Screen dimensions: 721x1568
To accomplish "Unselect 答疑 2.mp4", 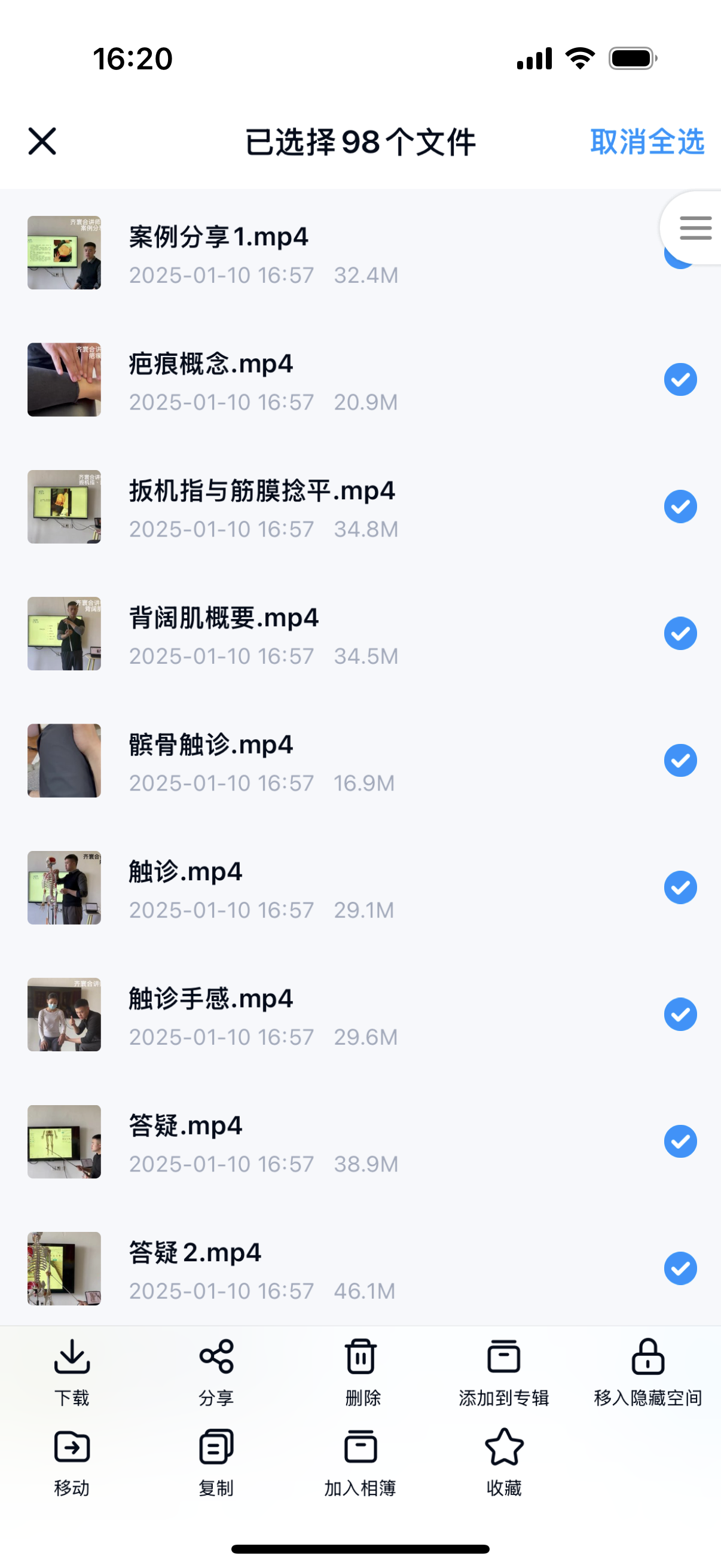I will [x=680, y=1268].
